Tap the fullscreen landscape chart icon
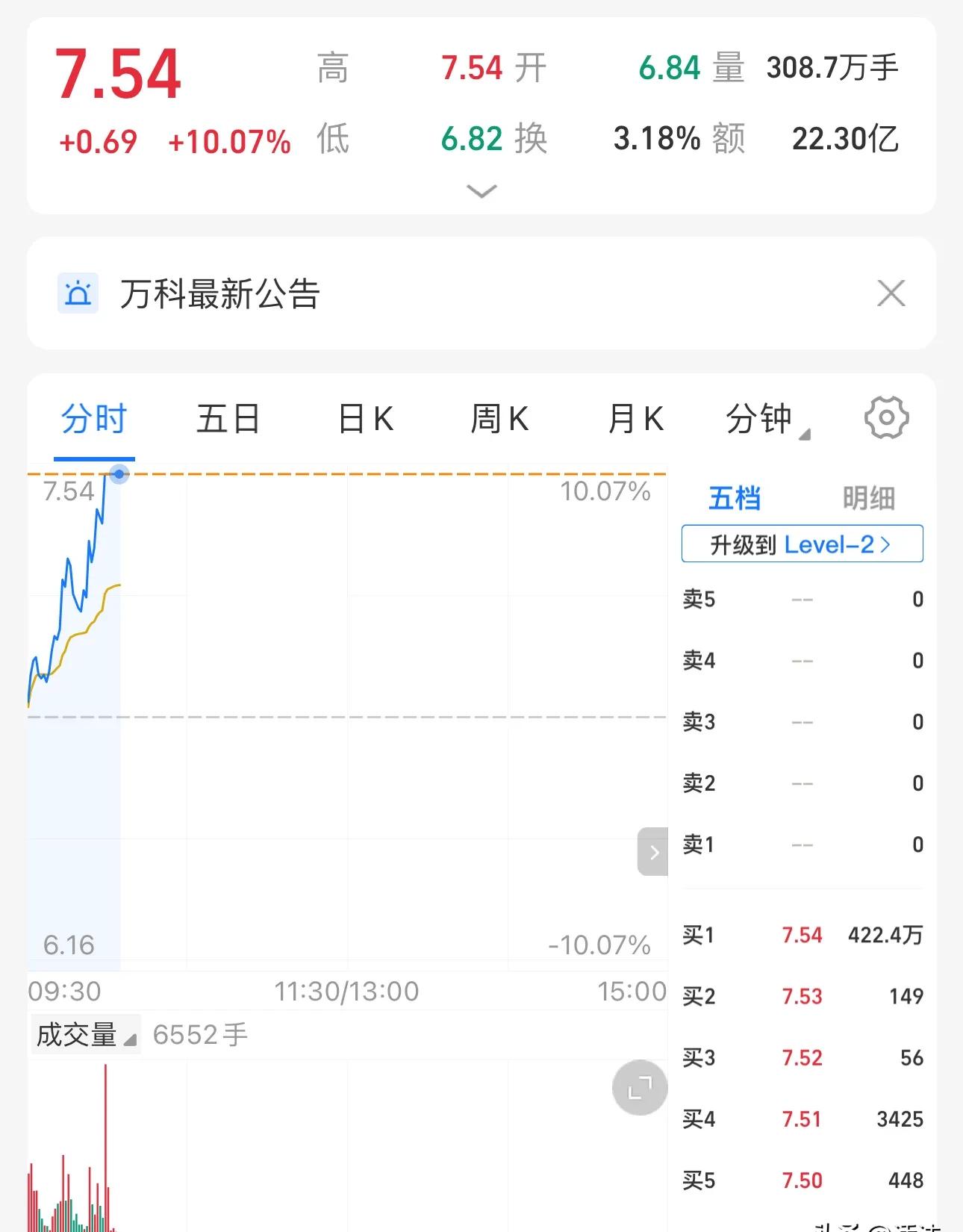Screen dimensions: 963x1232 tap(639, 1088)
